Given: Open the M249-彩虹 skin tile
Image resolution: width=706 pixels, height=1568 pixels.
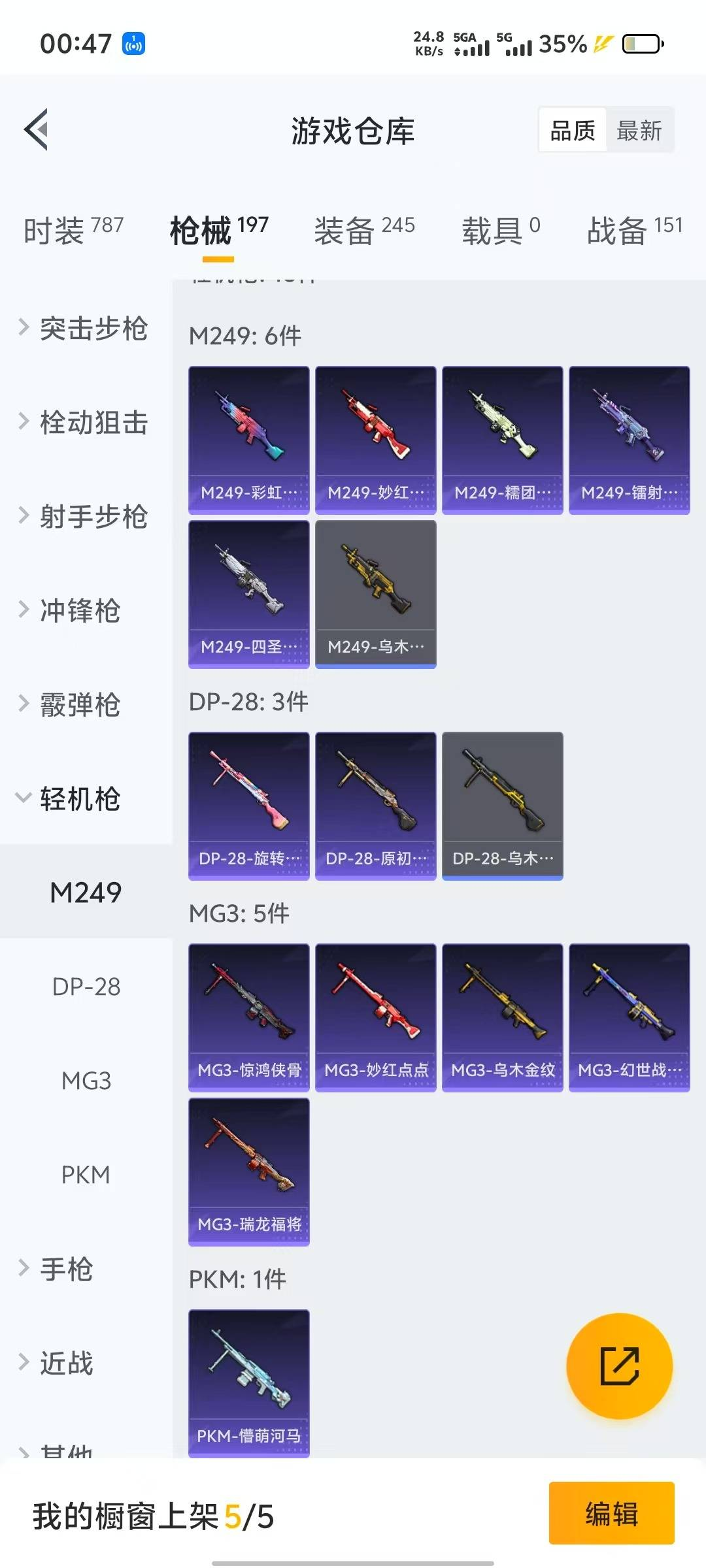Looking at the screenshot, I should (x=248, y=440).
